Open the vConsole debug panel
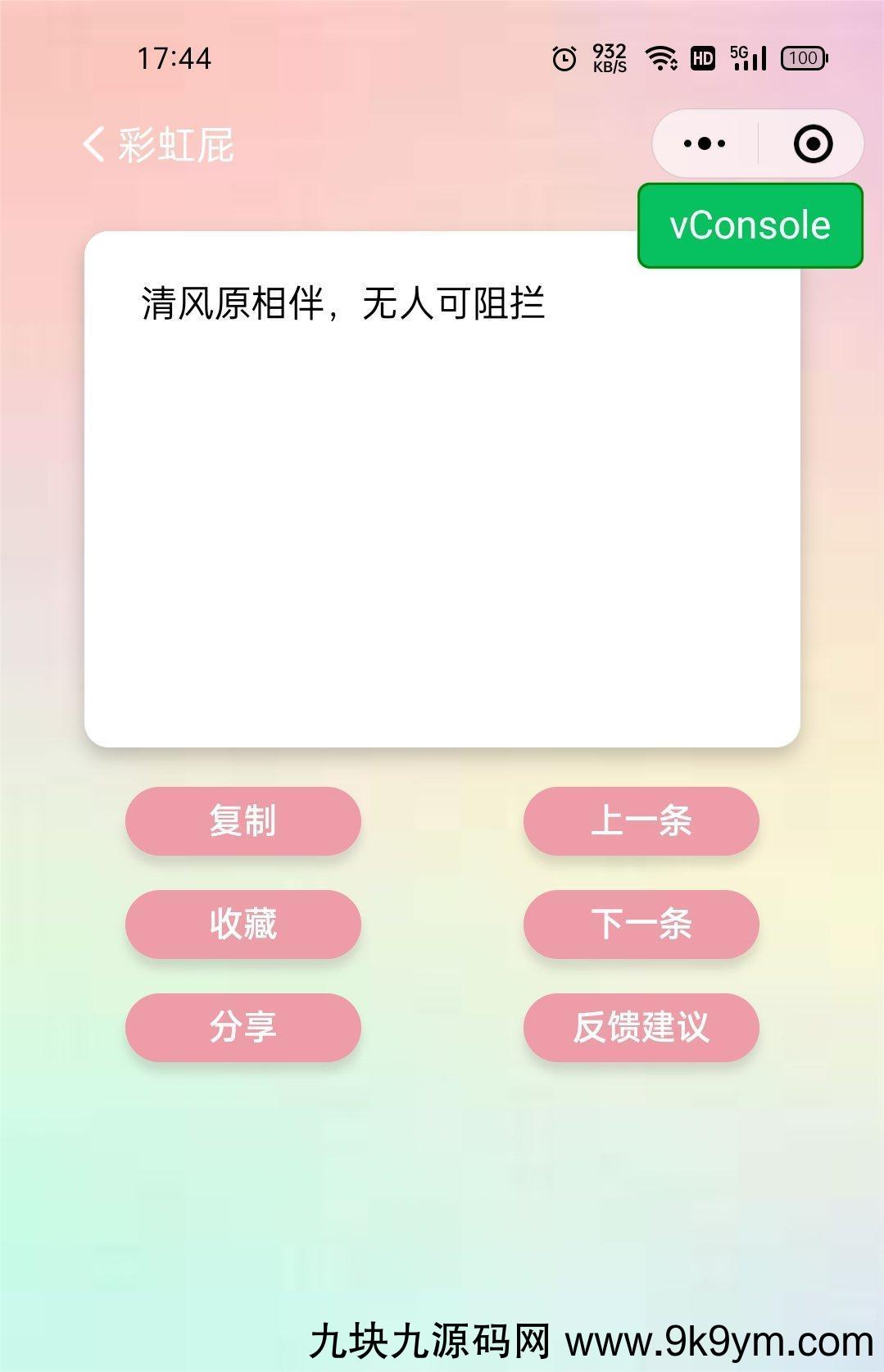Image resolution: width=884 pixels, height=1372 pixels. (750, 225)
